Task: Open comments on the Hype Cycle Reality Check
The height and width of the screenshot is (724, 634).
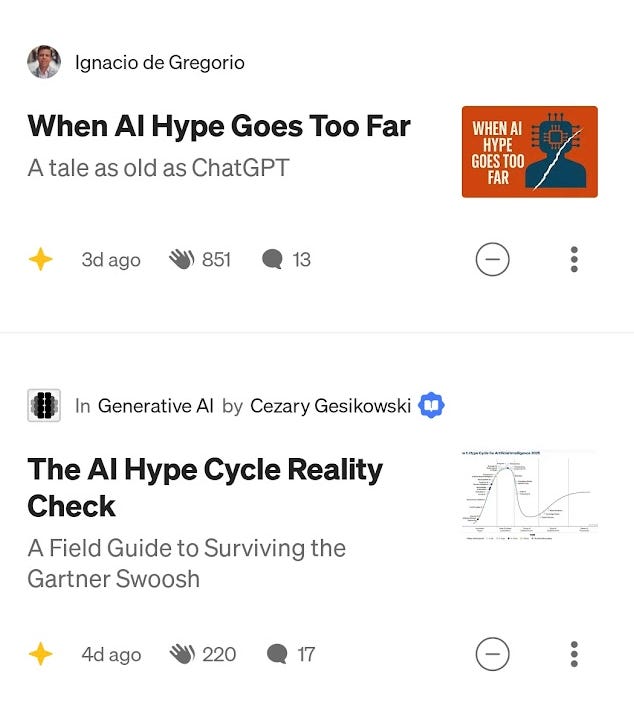Action: (291, 654)
